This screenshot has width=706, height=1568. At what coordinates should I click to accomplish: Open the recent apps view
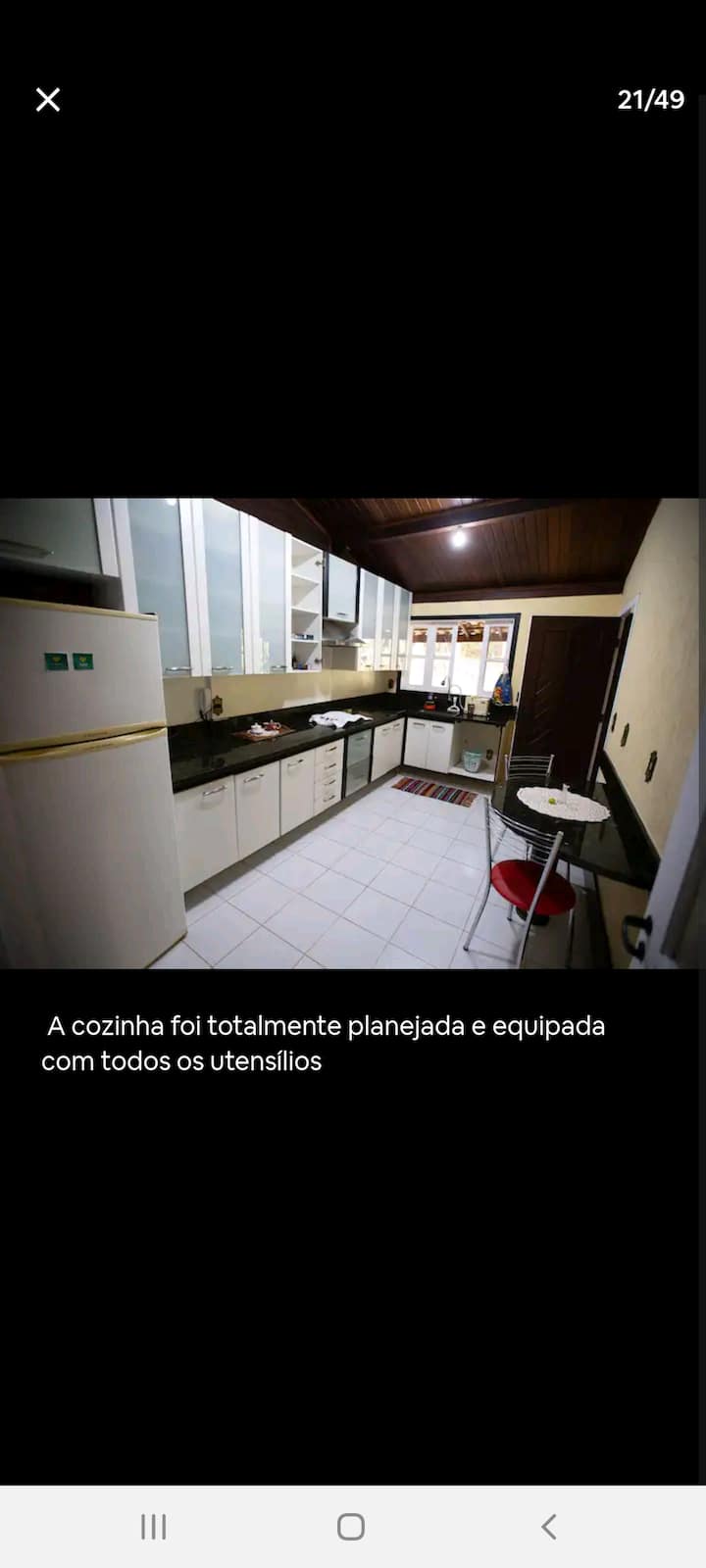(x=154, y=1526)
